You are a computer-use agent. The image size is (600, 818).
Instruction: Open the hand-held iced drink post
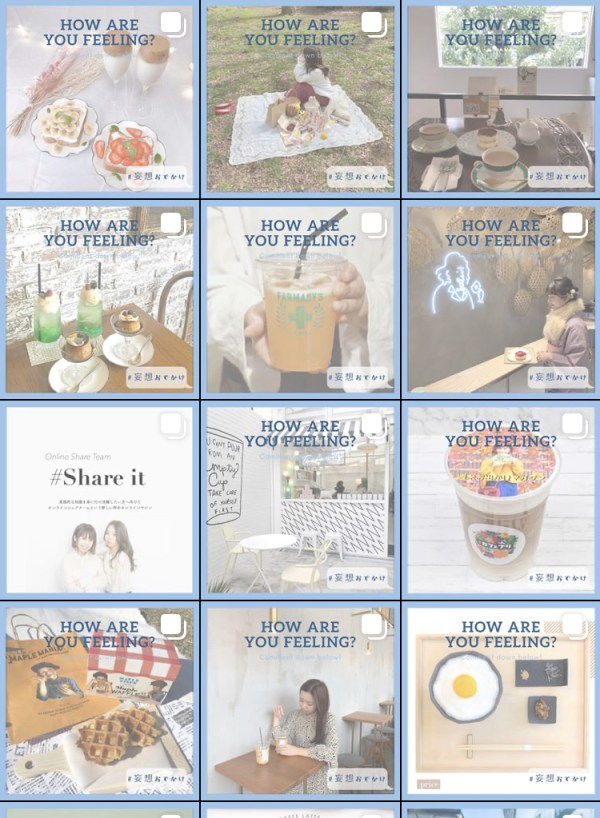(x=300, y=300)
